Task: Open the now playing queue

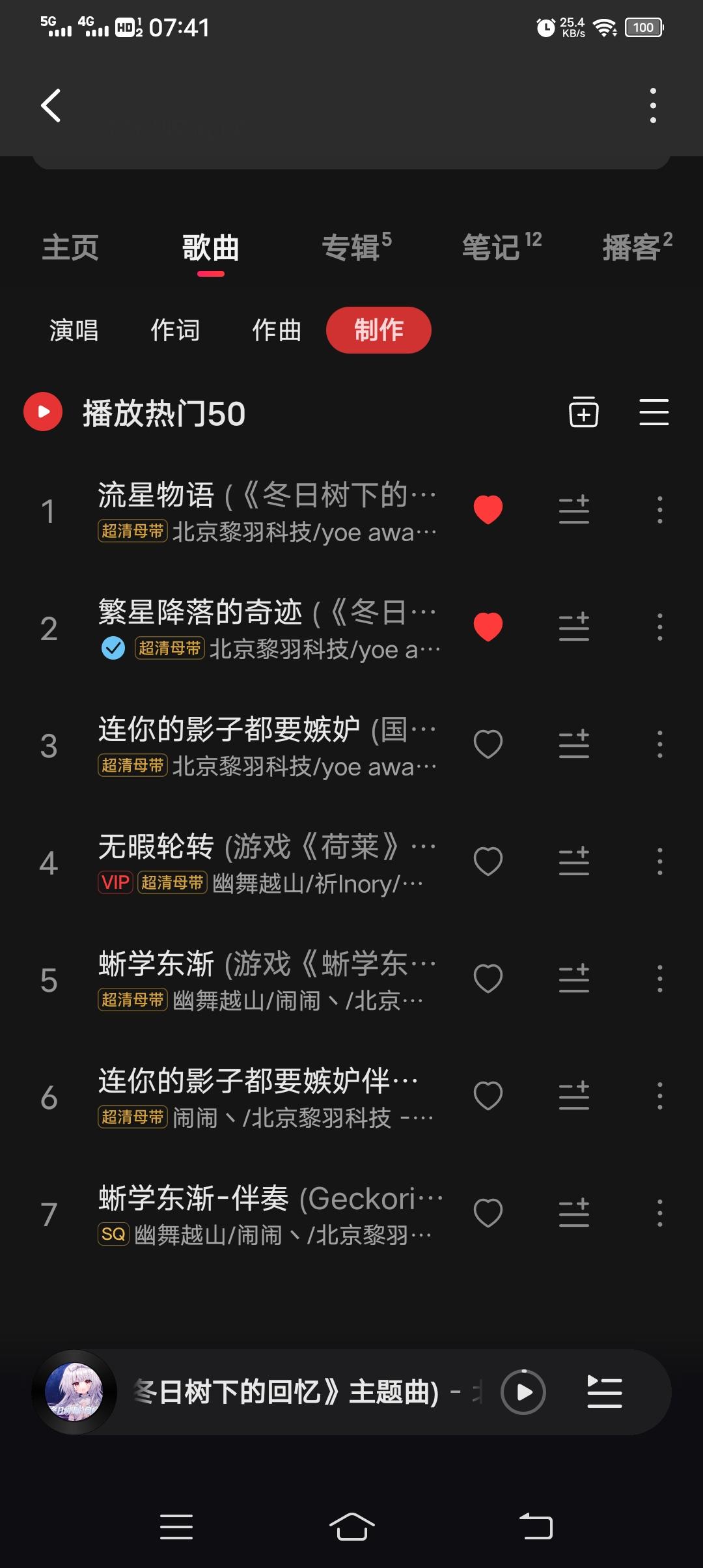Action: point(605,1392)
